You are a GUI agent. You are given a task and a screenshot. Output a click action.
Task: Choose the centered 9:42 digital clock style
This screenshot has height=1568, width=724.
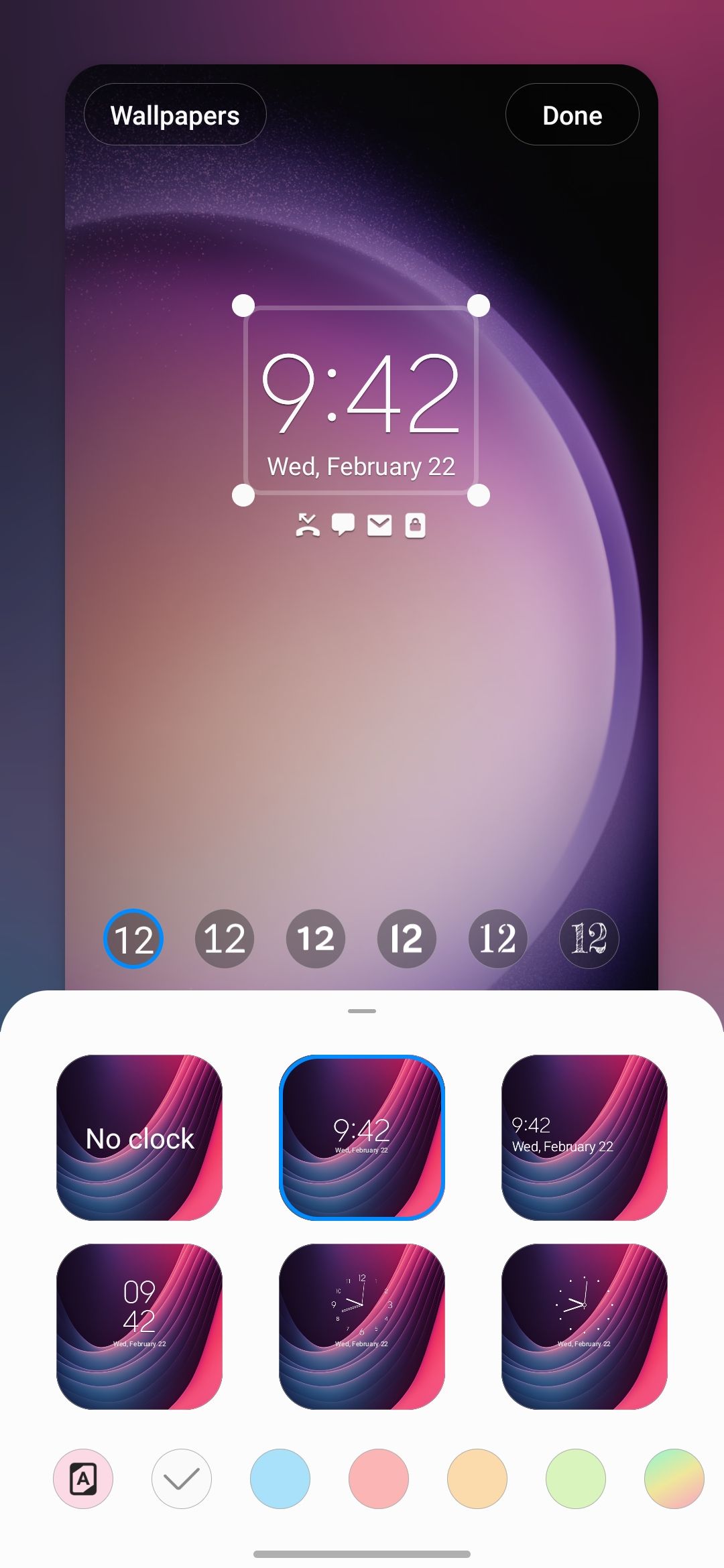click(362, 1138)
